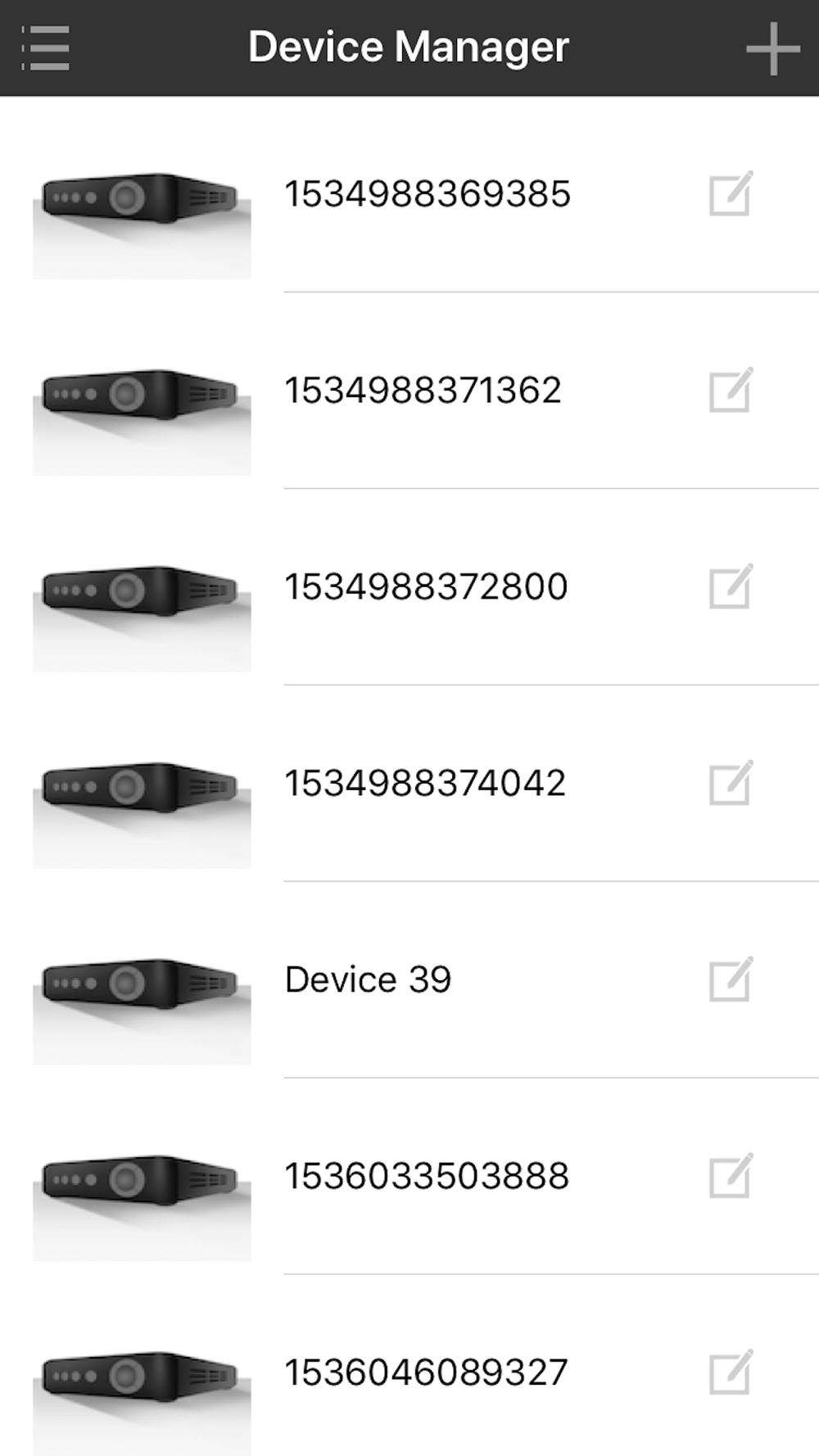Open the side menu list icon
Viewport: 819px width, 1456px height.
tap(45, 48)
